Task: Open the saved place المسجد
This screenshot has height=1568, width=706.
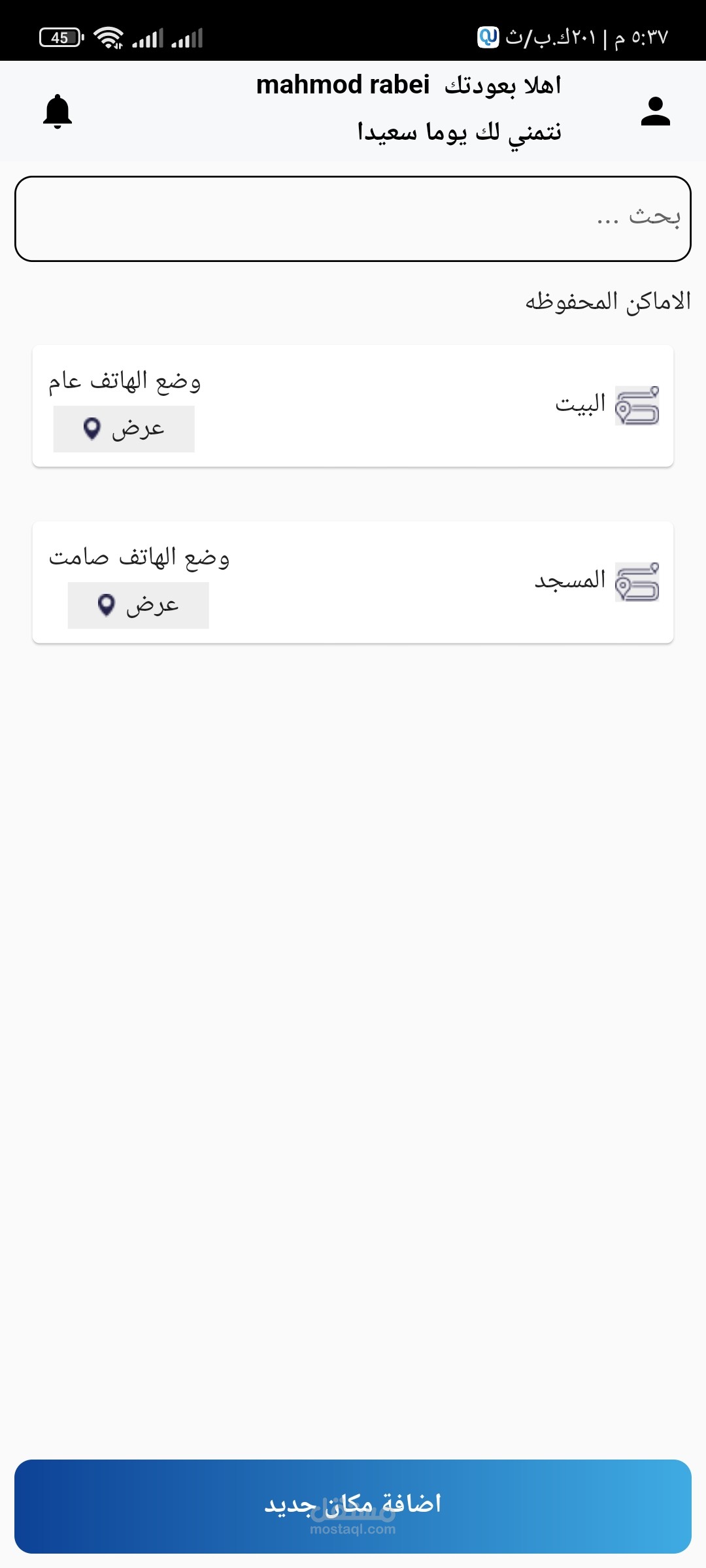Action: click(x=353, y=582)
